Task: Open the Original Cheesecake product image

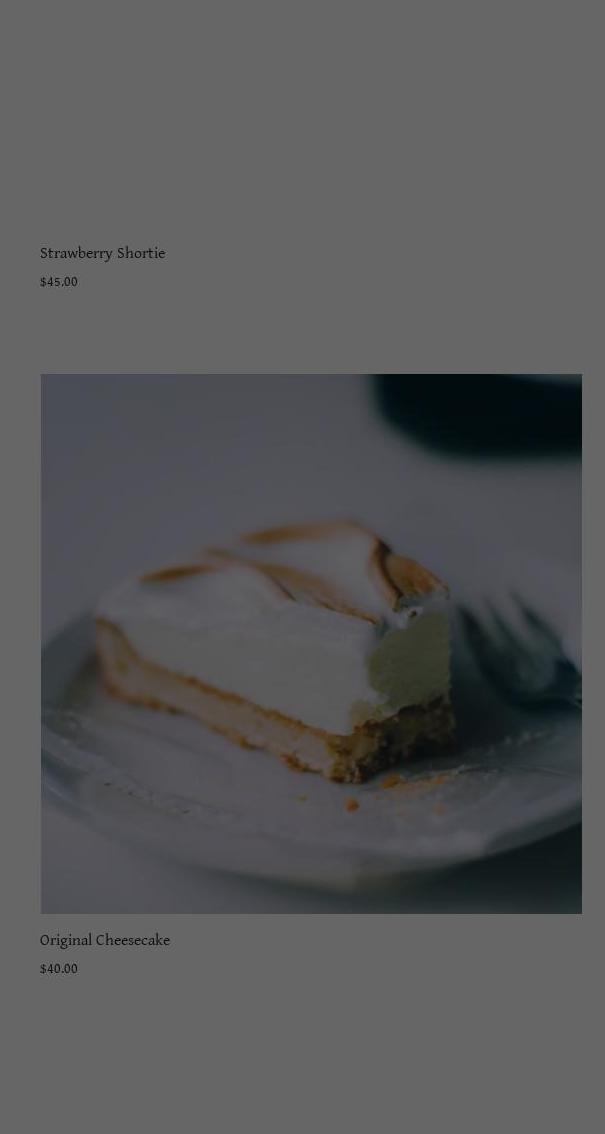Action: [310, 643]
